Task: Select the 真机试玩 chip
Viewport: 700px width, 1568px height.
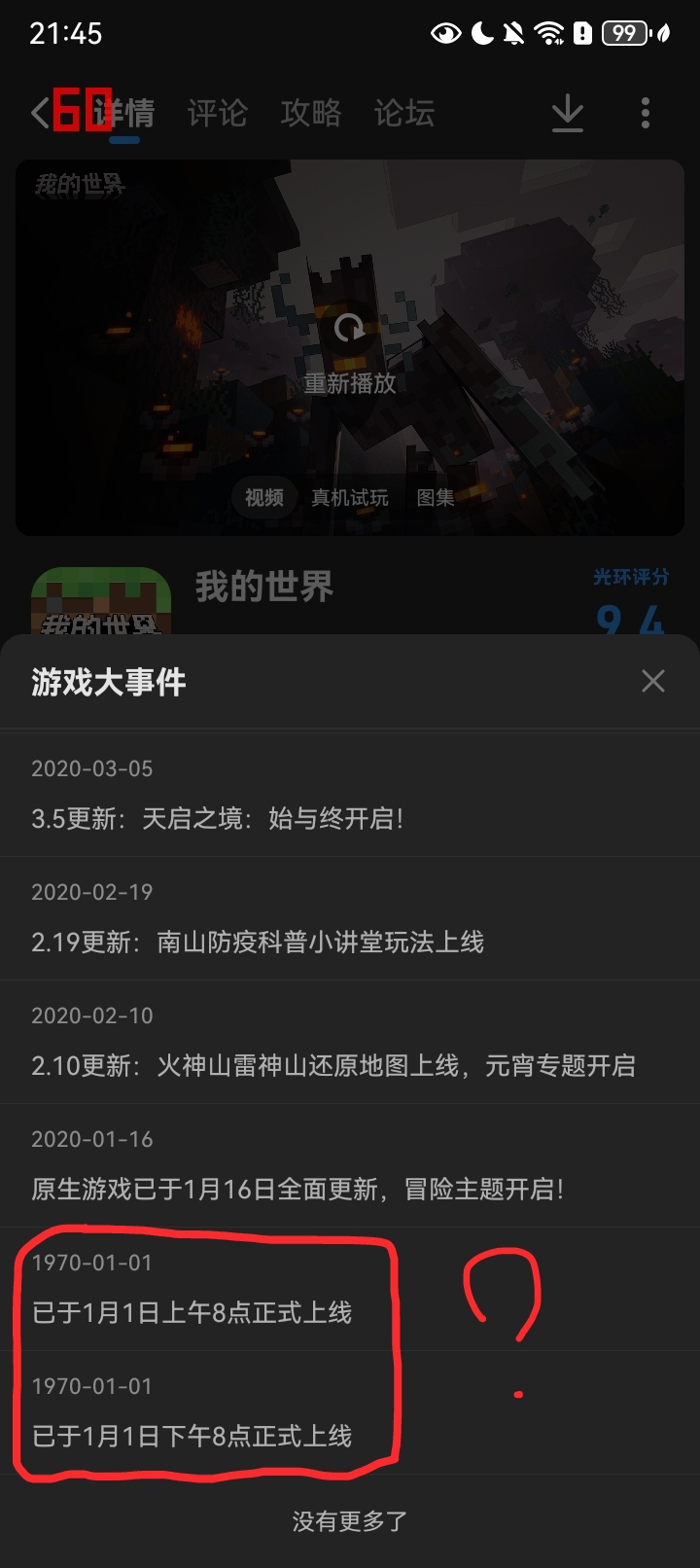Action: coord(350,497)
